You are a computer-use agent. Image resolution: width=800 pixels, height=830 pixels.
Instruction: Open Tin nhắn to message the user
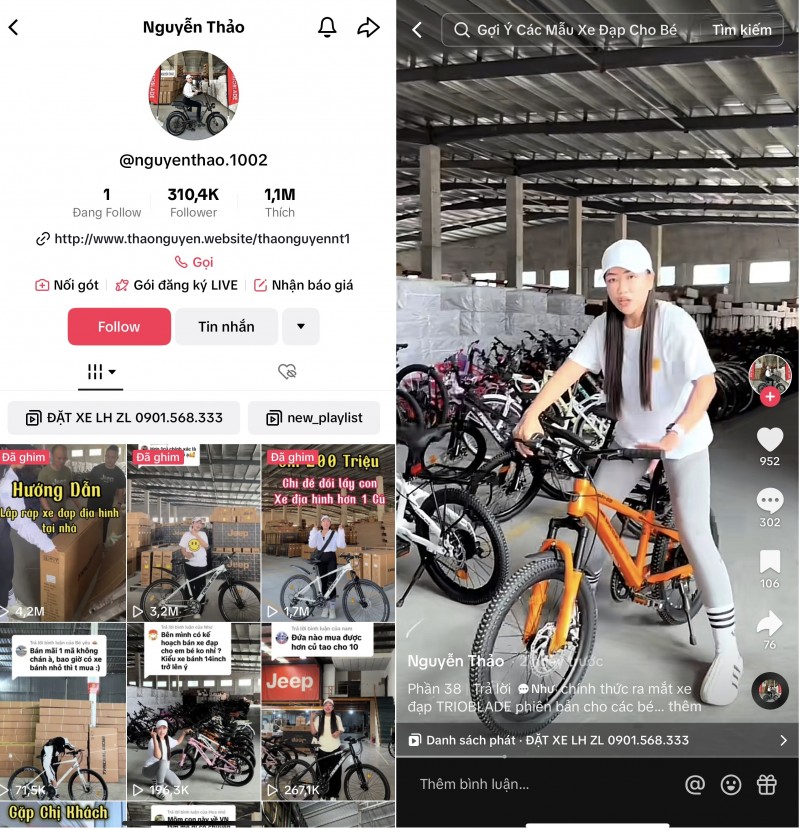(226, 327)
